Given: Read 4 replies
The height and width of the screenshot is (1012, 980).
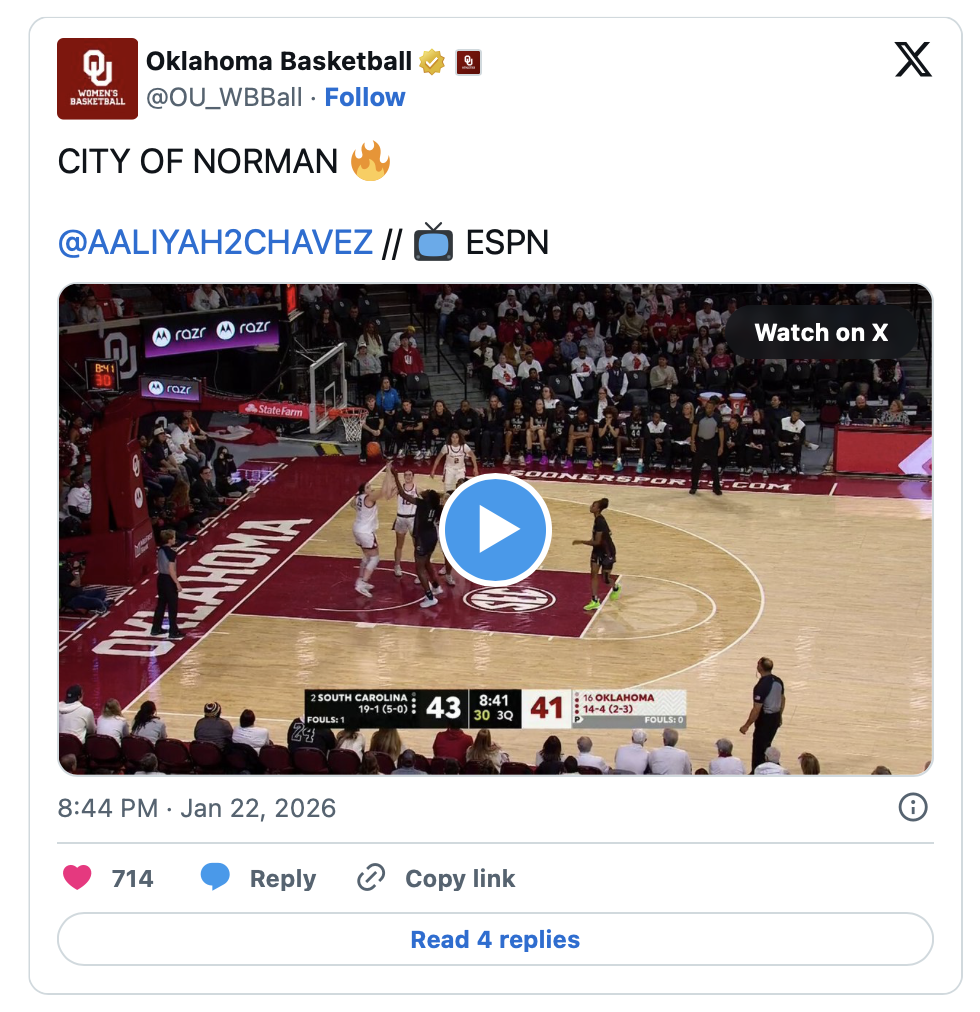Looking at the screenshot, I should tap(495, 940).
